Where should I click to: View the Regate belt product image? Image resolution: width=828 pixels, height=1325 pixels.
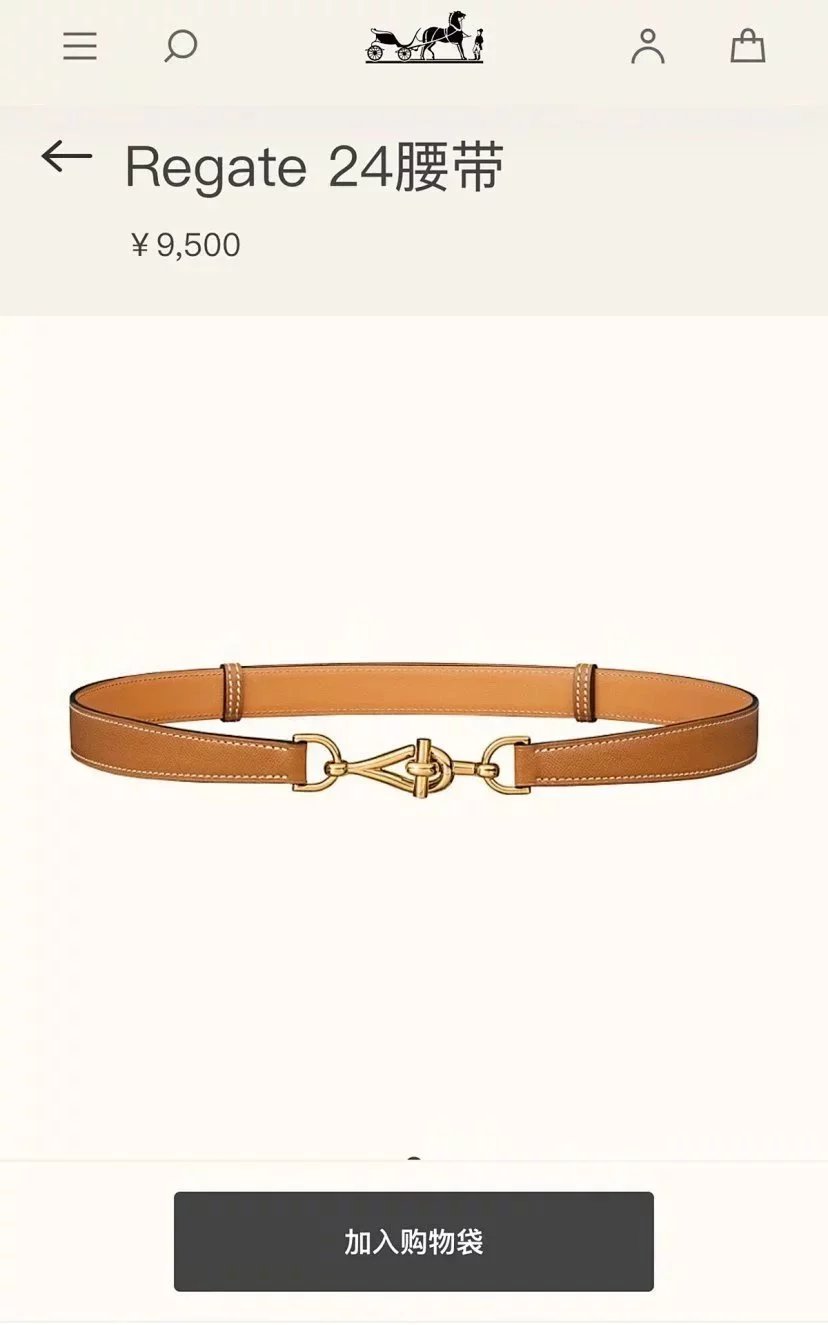point(413,735)
